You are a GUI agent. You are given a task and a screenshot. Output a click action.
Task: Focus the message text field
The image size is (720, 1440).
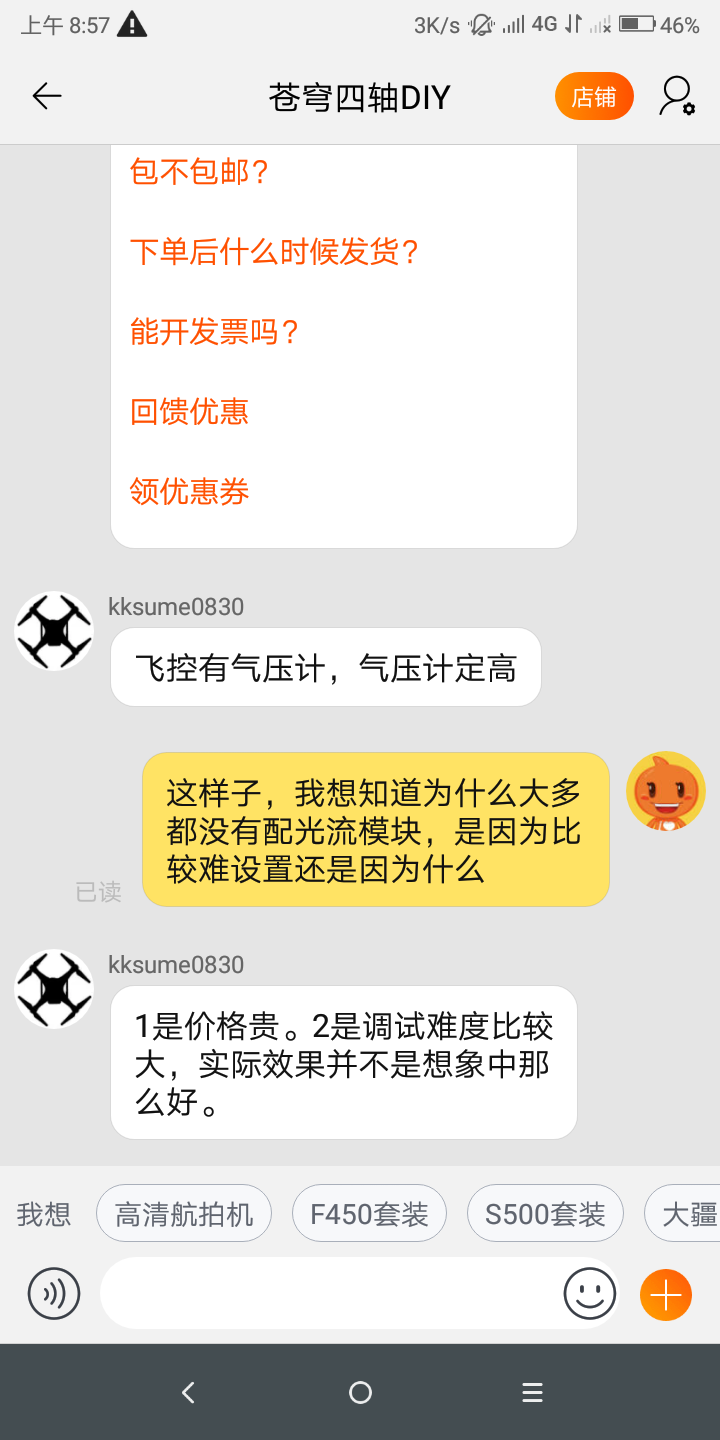330,1294
